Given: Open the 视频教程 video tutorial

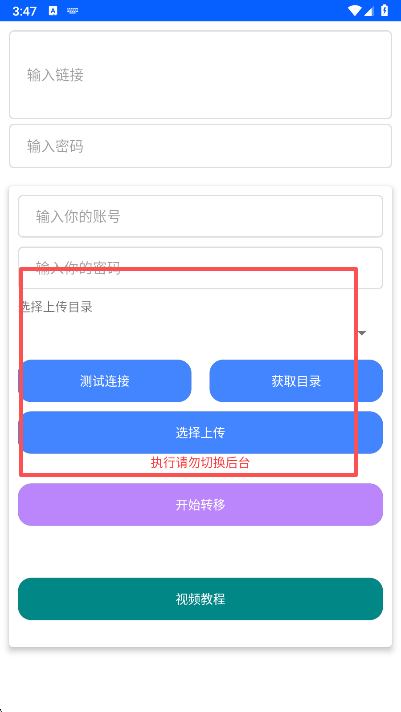Looking at the screenshot, I should (200, 599).
